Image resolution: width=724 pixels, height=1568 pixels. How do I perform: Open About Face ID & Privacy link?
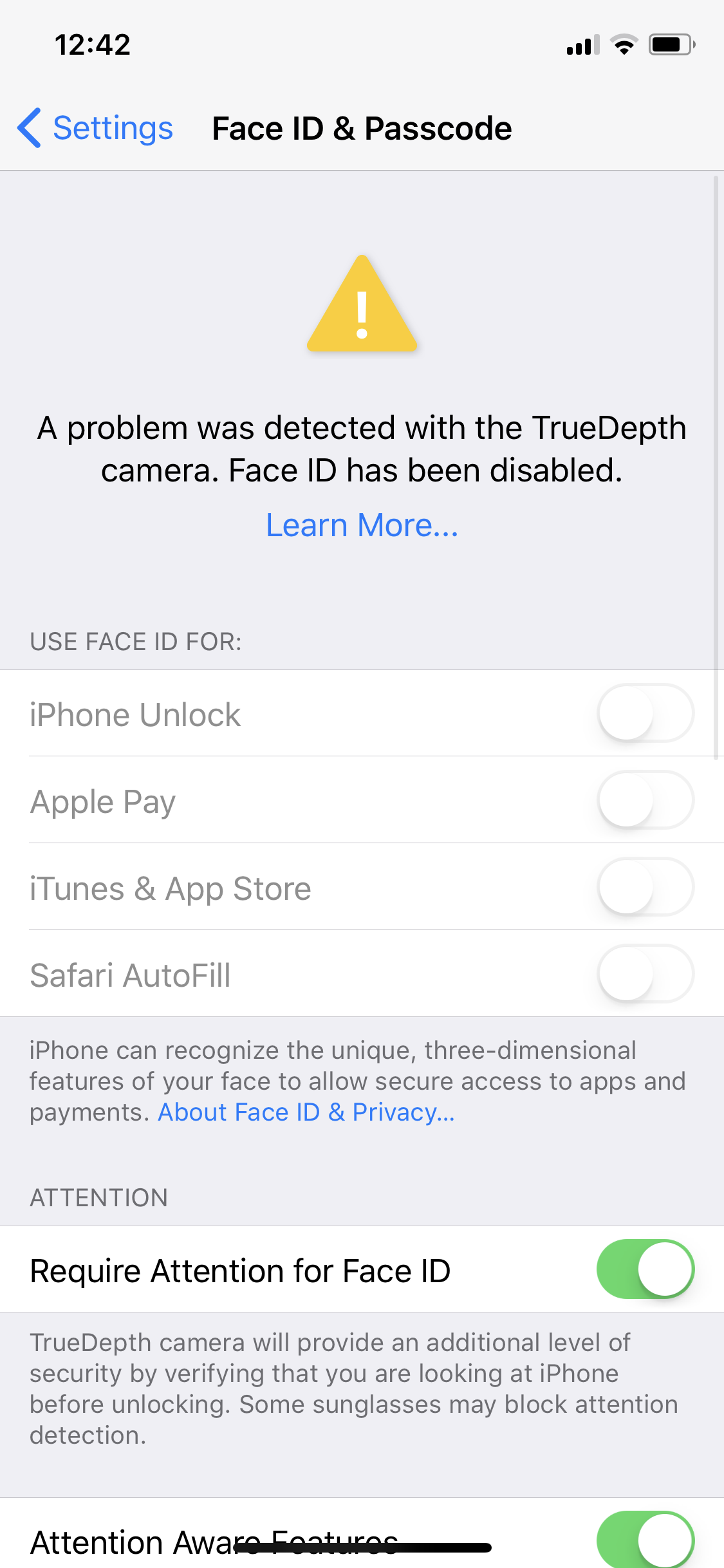307,1112
